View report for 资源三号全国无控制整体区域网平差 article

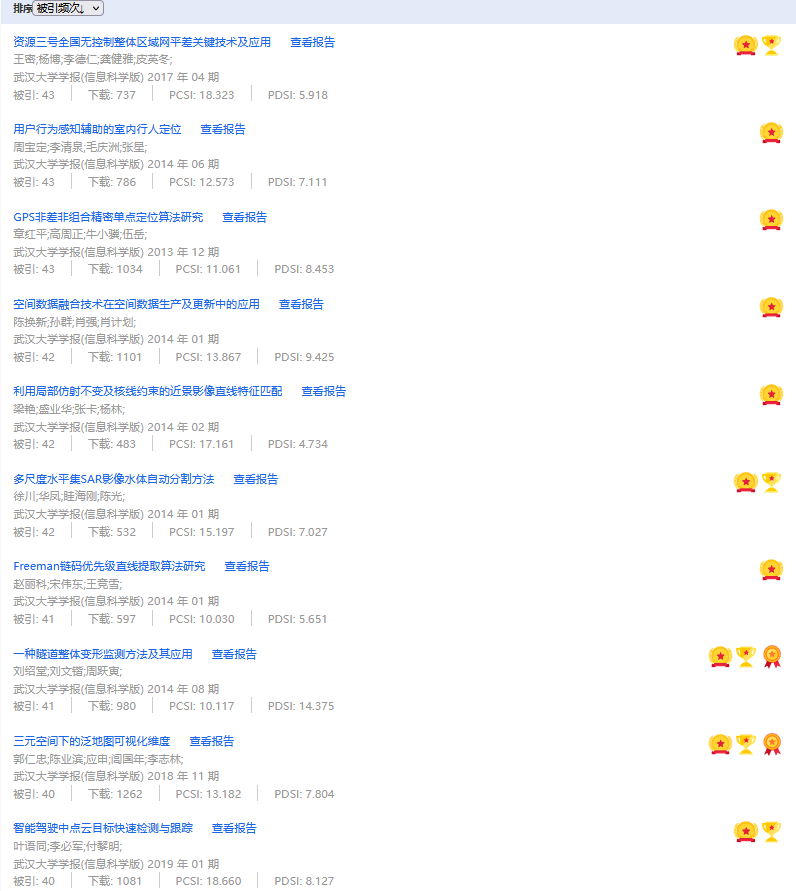tap(312, 42)
